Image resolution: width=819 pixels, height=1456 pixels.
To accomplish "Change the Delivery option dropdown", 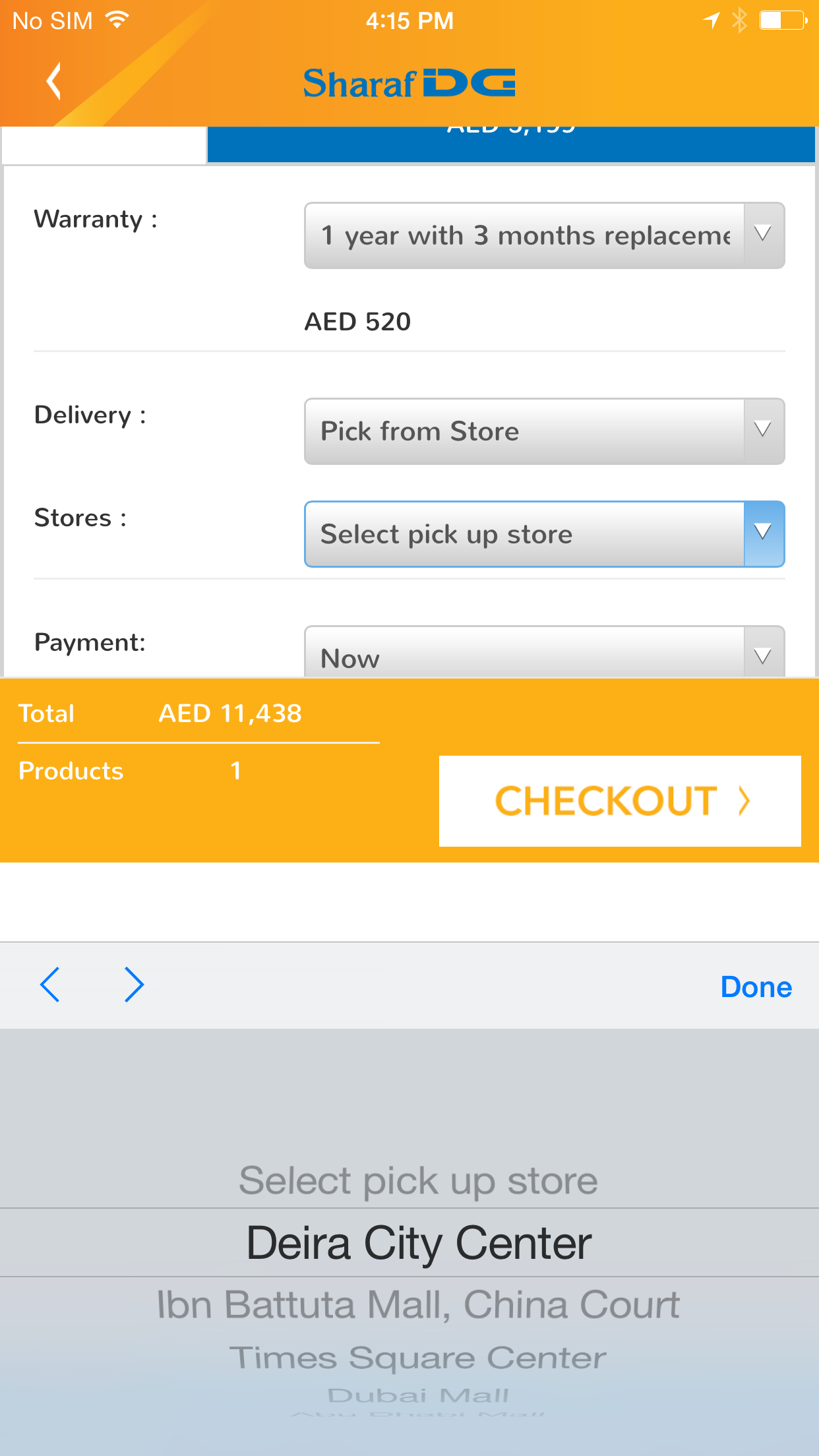I will 544,431.
